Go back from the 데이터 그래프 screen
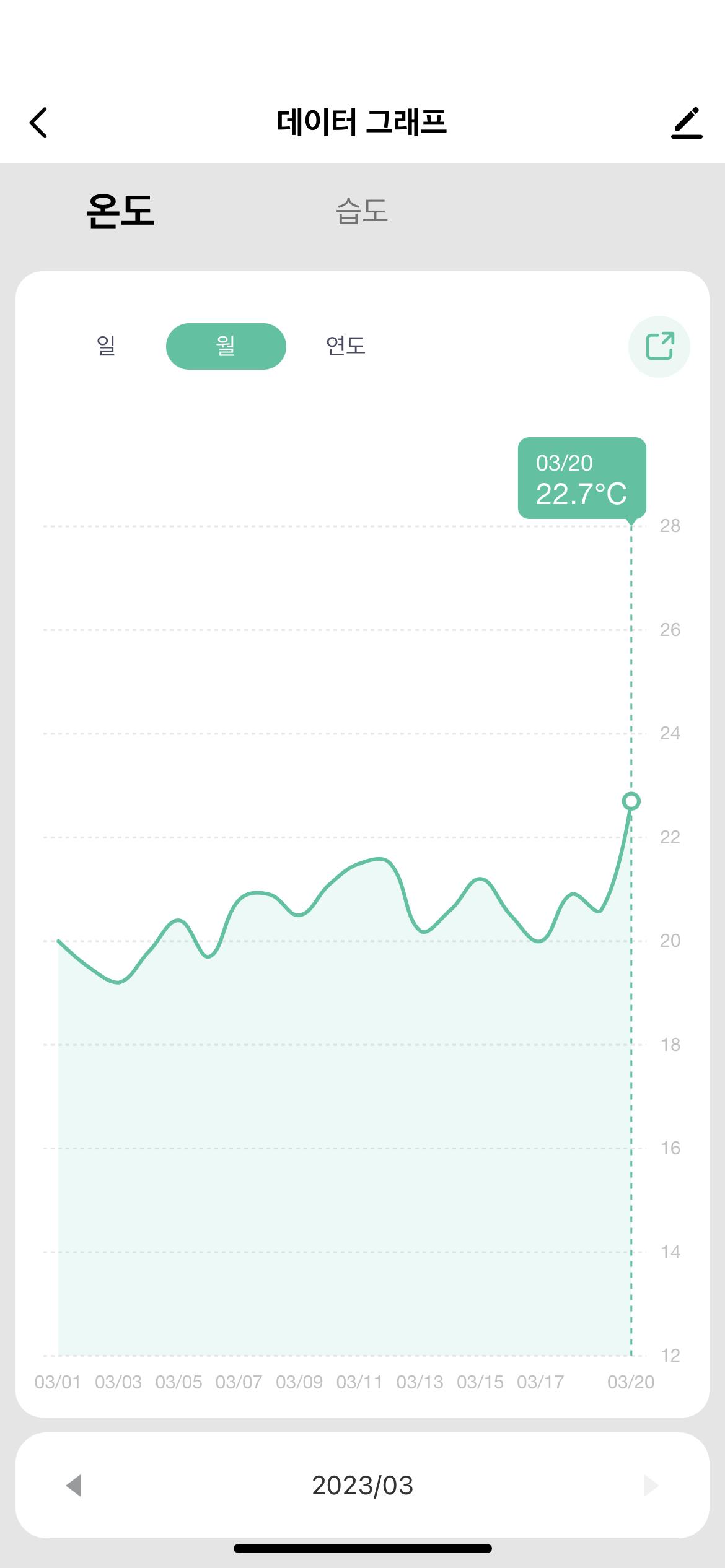This screenshot has height=1568, width=725. (38, 123)
